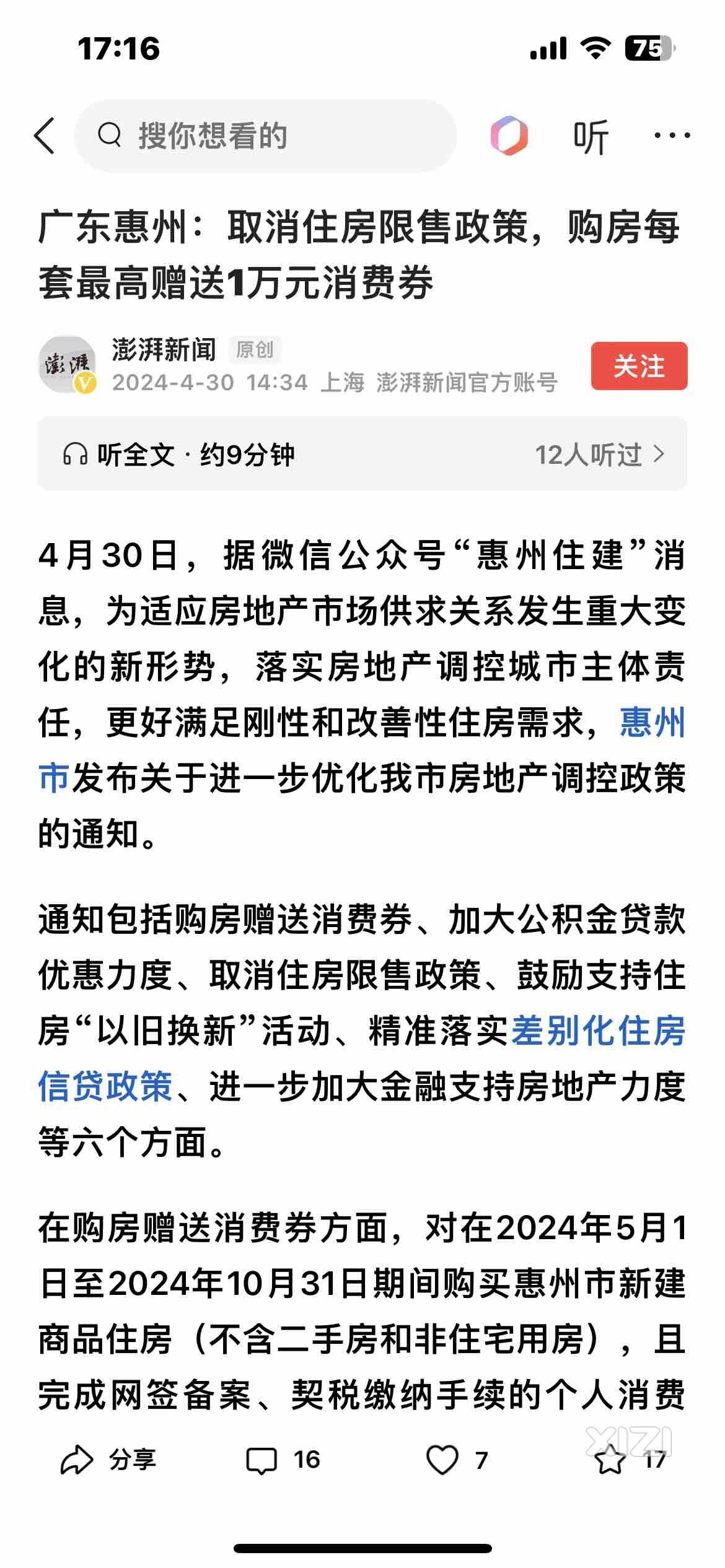This screenshot has height=1568, width=725.
Task: Open the three-dot overflow menu
Action: click(672, 136)
